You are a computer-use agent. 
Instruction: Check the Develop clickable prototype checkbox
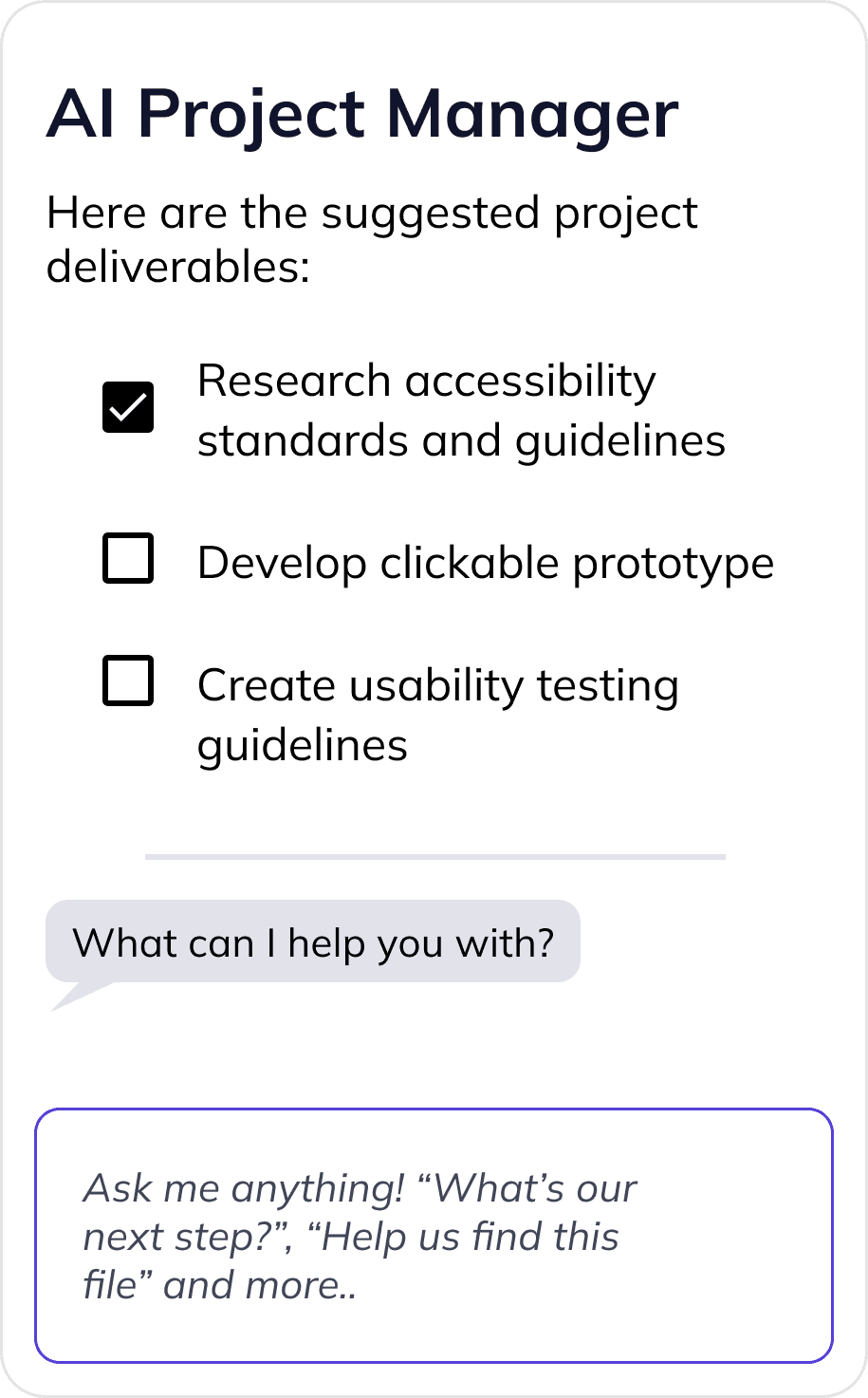[128, 558]
